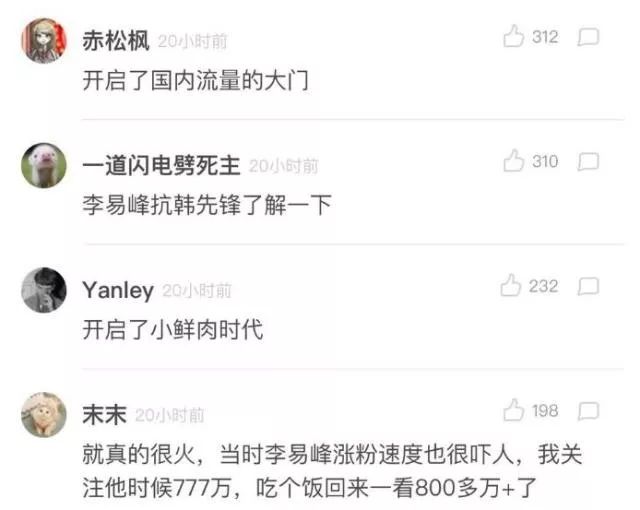View 末末's profile avatar
This screenshot has height=510, width=640.
coord(43,414)
